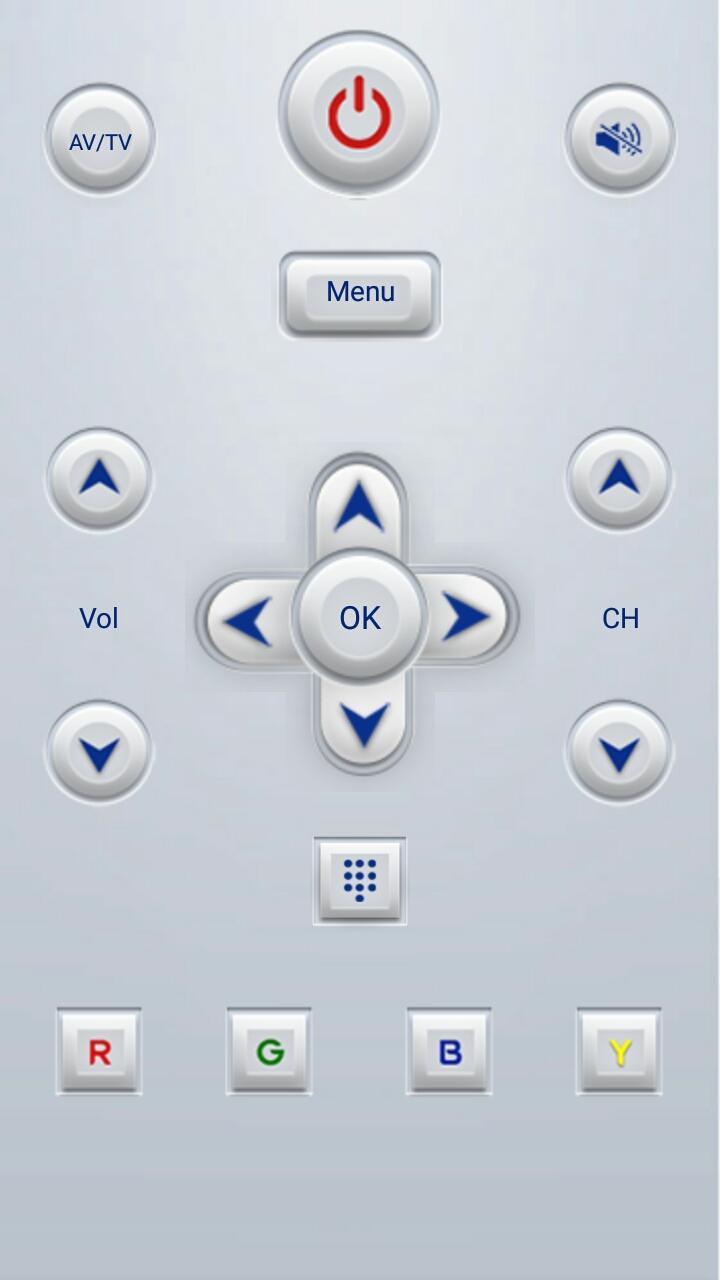The image size is (720, 1280).
Task: Tap the blue B button
Action: point(449,1051)
